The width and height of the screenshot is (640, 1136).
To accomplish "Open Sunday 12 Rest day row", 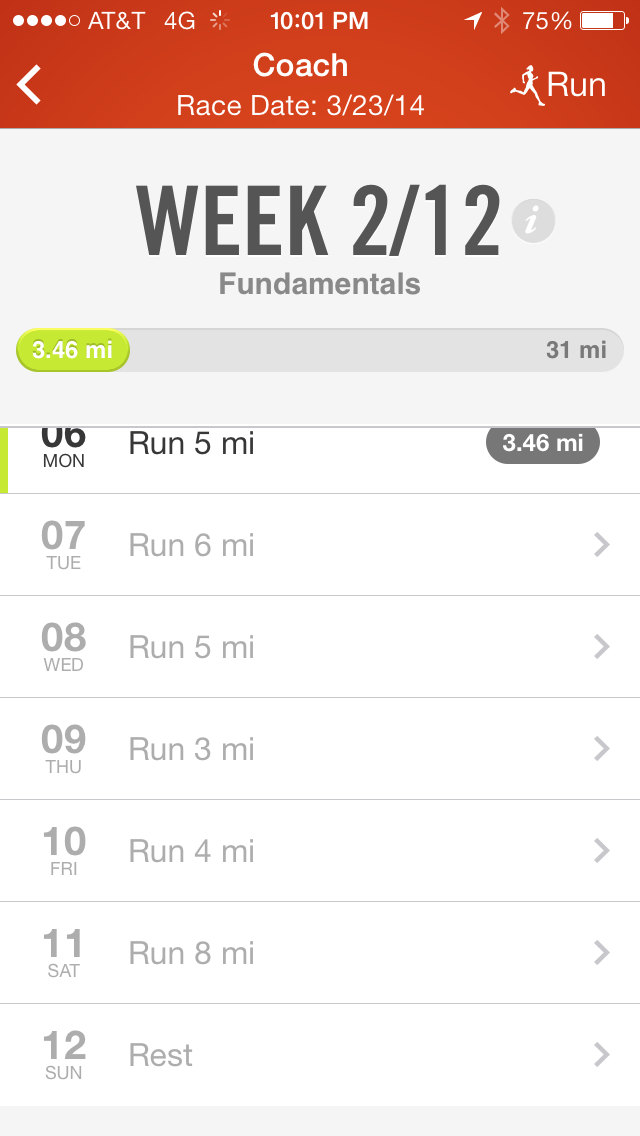I will click(320, 1055).
